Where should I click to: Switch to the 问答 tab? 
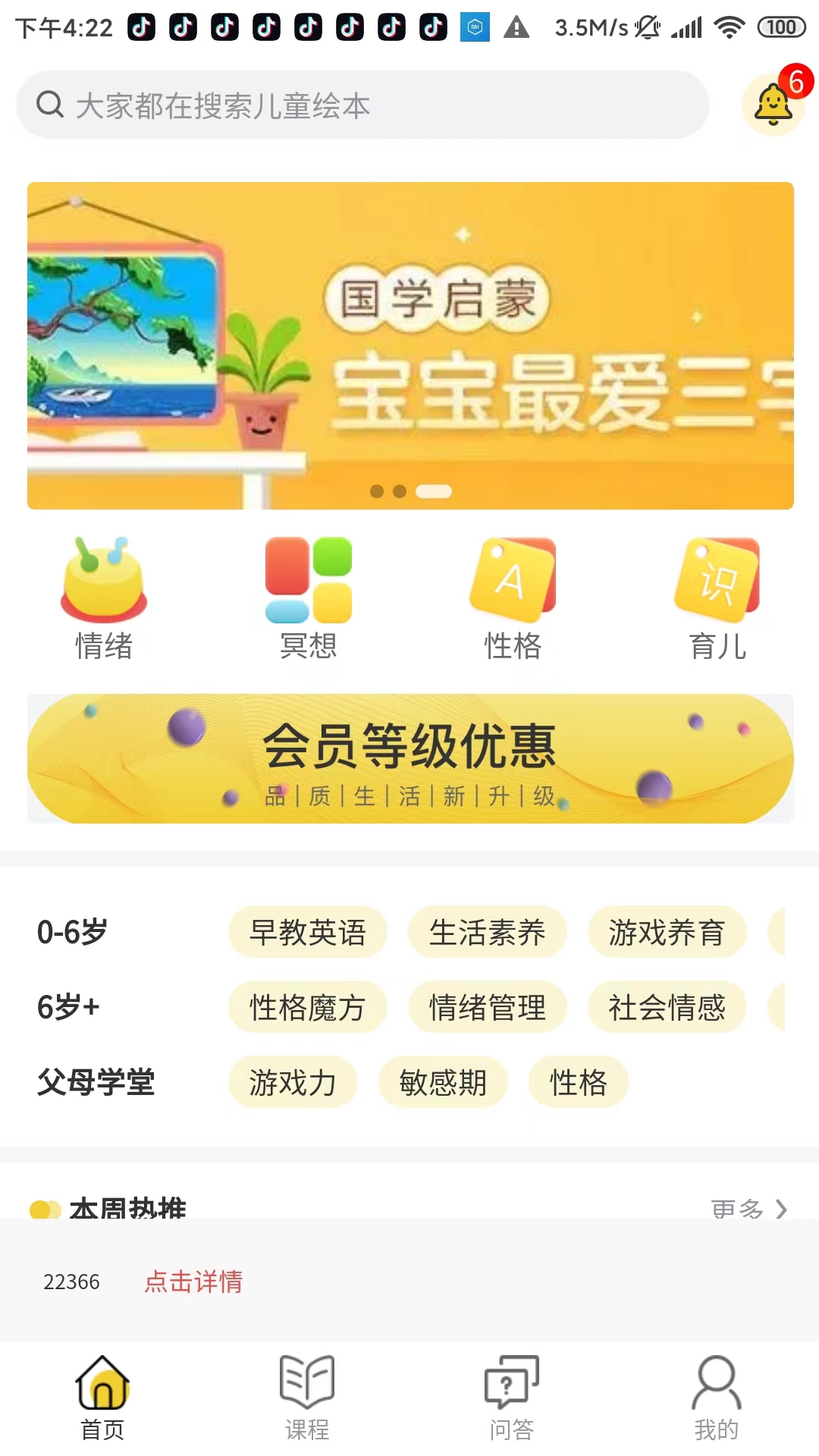pos(512,1398)
